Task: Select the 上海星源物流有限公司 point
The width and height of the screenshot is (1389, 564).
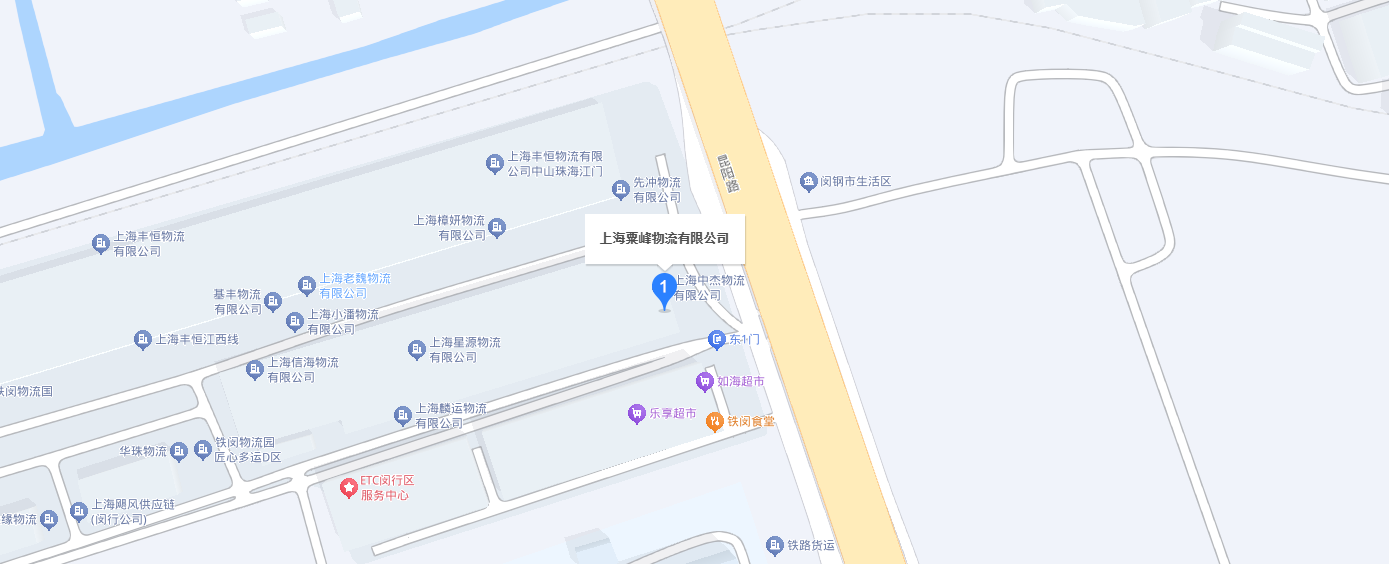Action: coord(417,349)
